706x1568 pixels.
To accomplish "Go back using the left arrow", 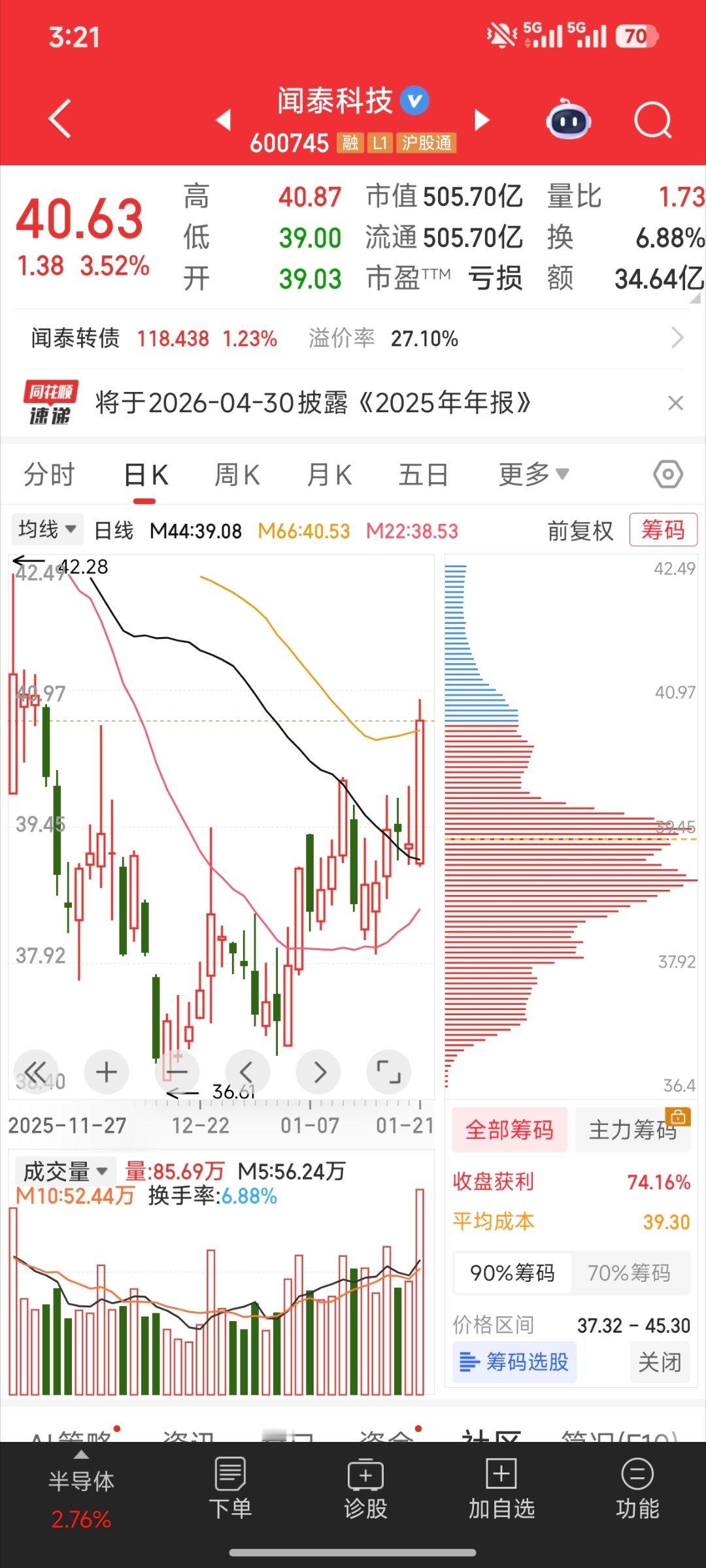I will (60, 118).
